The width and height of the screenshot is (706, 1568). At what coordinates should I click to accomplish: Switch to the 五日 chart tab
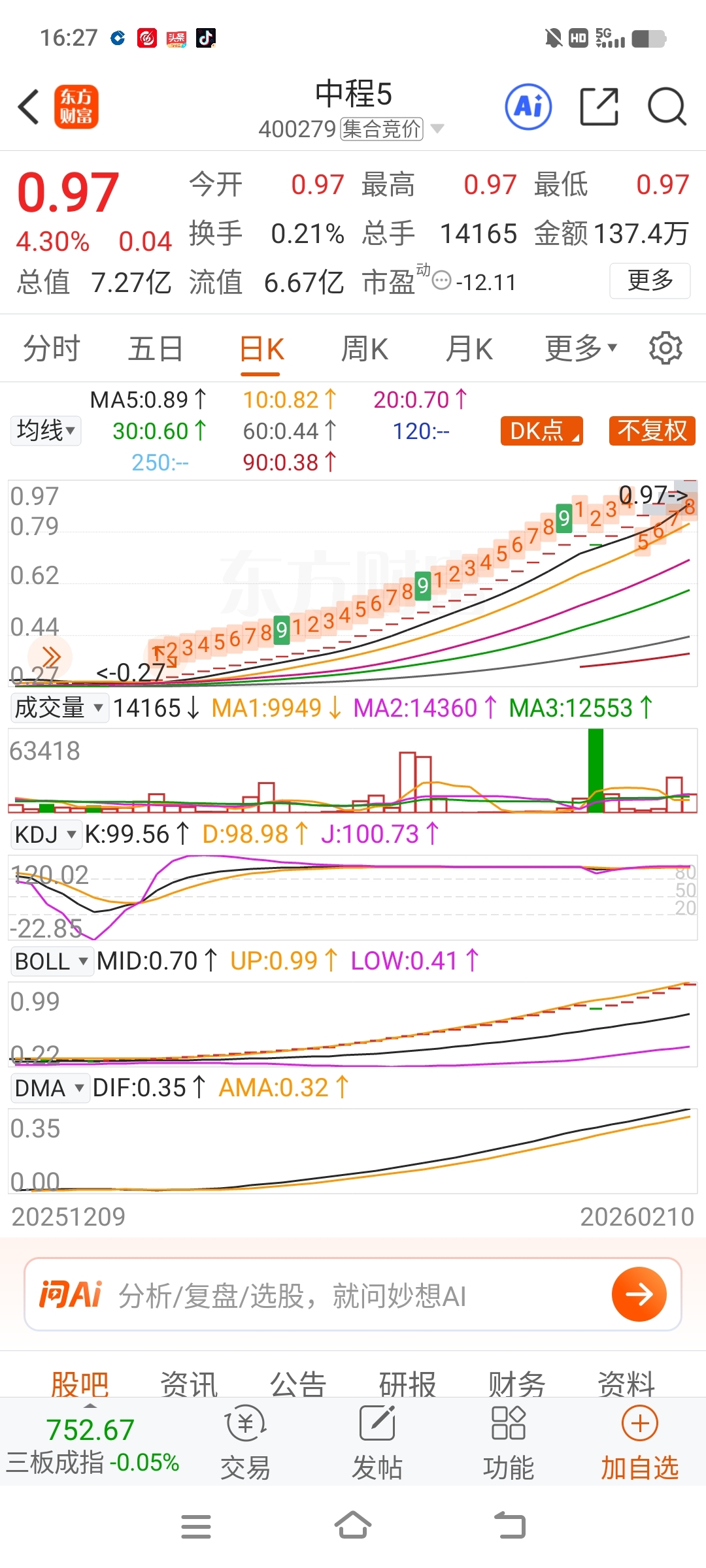tap(155, 348)
